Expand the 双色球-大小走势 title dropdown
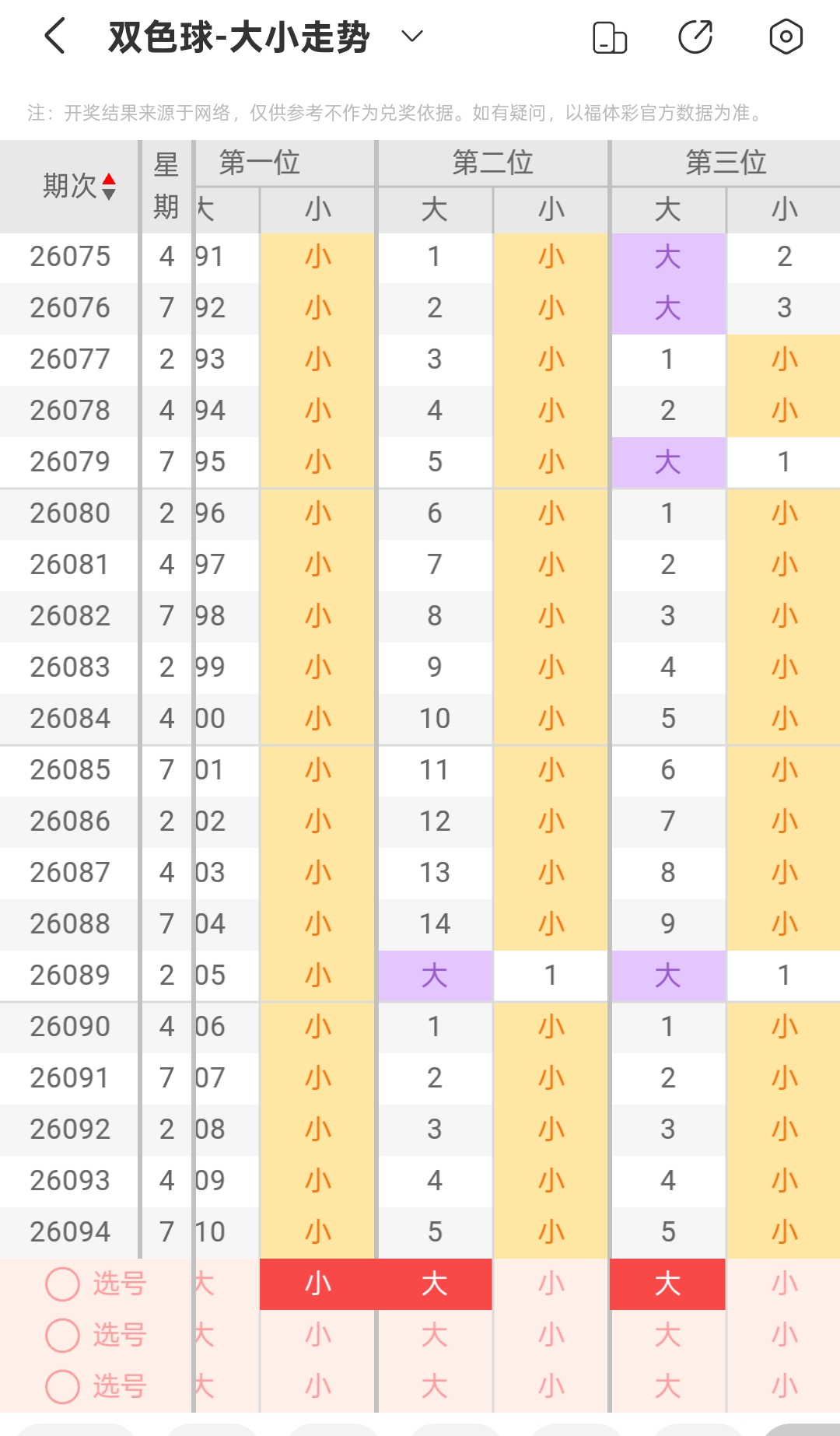The image size is (840, 1436). point(411,37)
